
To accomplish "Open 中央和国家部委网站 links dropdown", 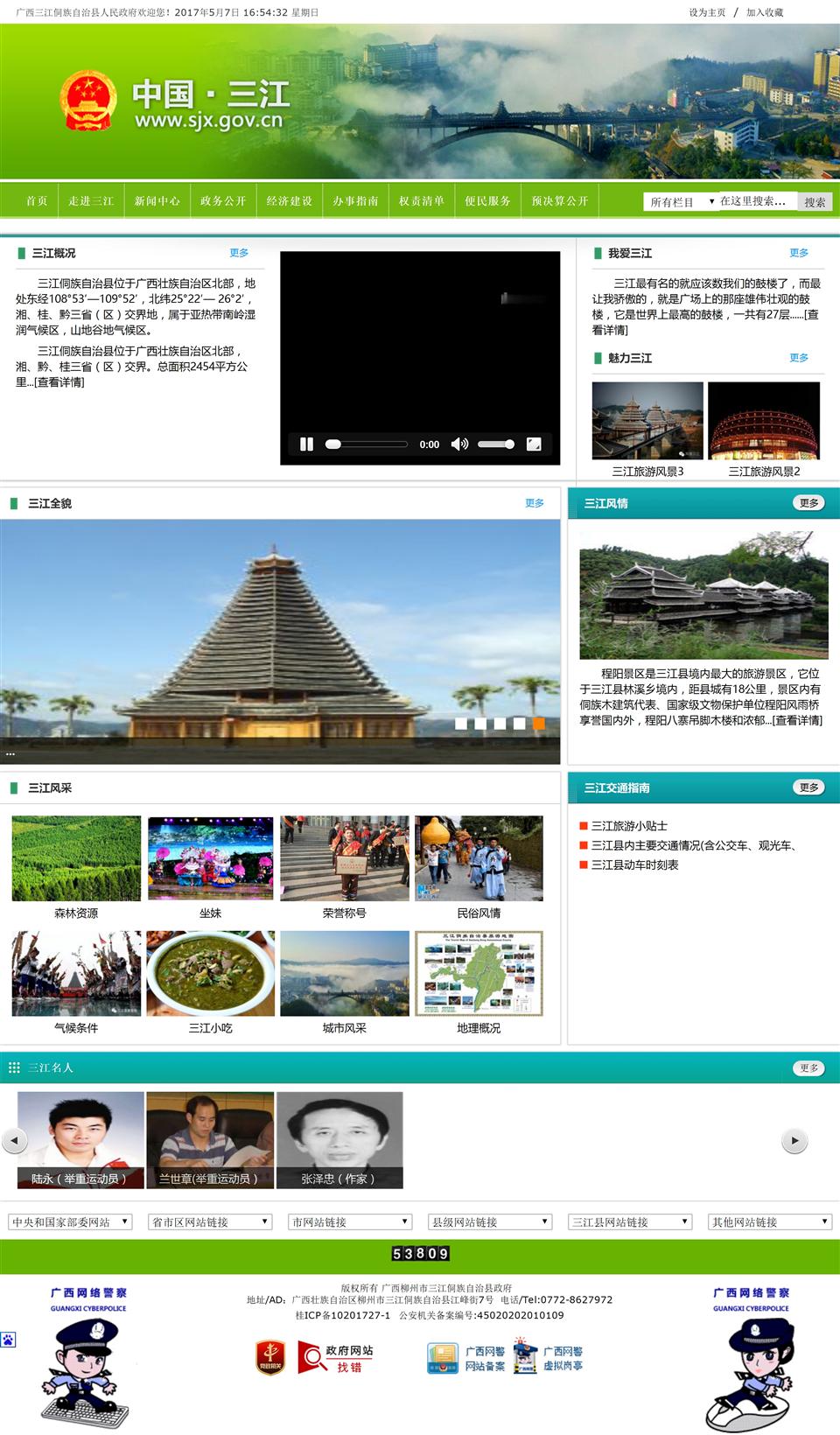I will (71, 1221).
